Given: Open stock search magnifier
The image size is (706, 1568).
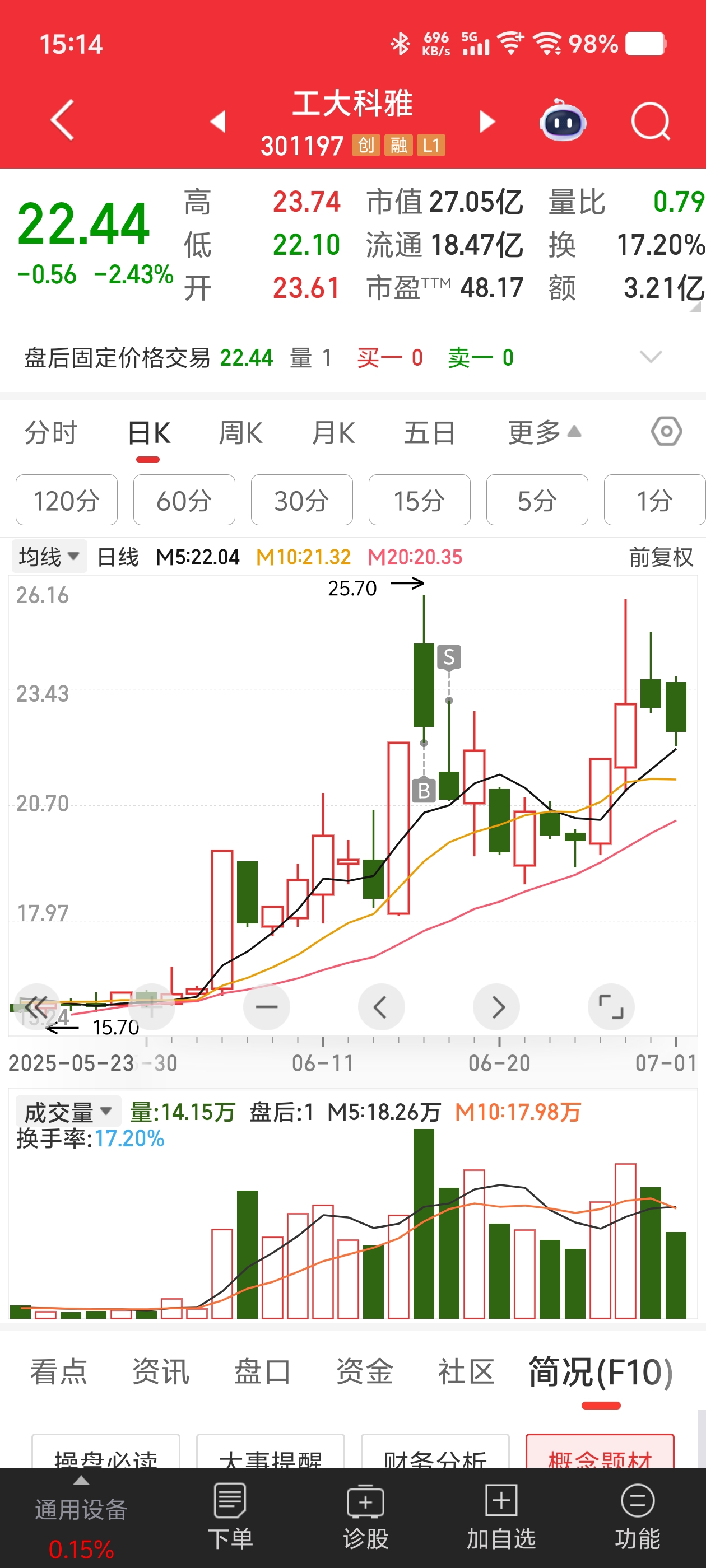Looking at the screenshot, I should point(650,121).
